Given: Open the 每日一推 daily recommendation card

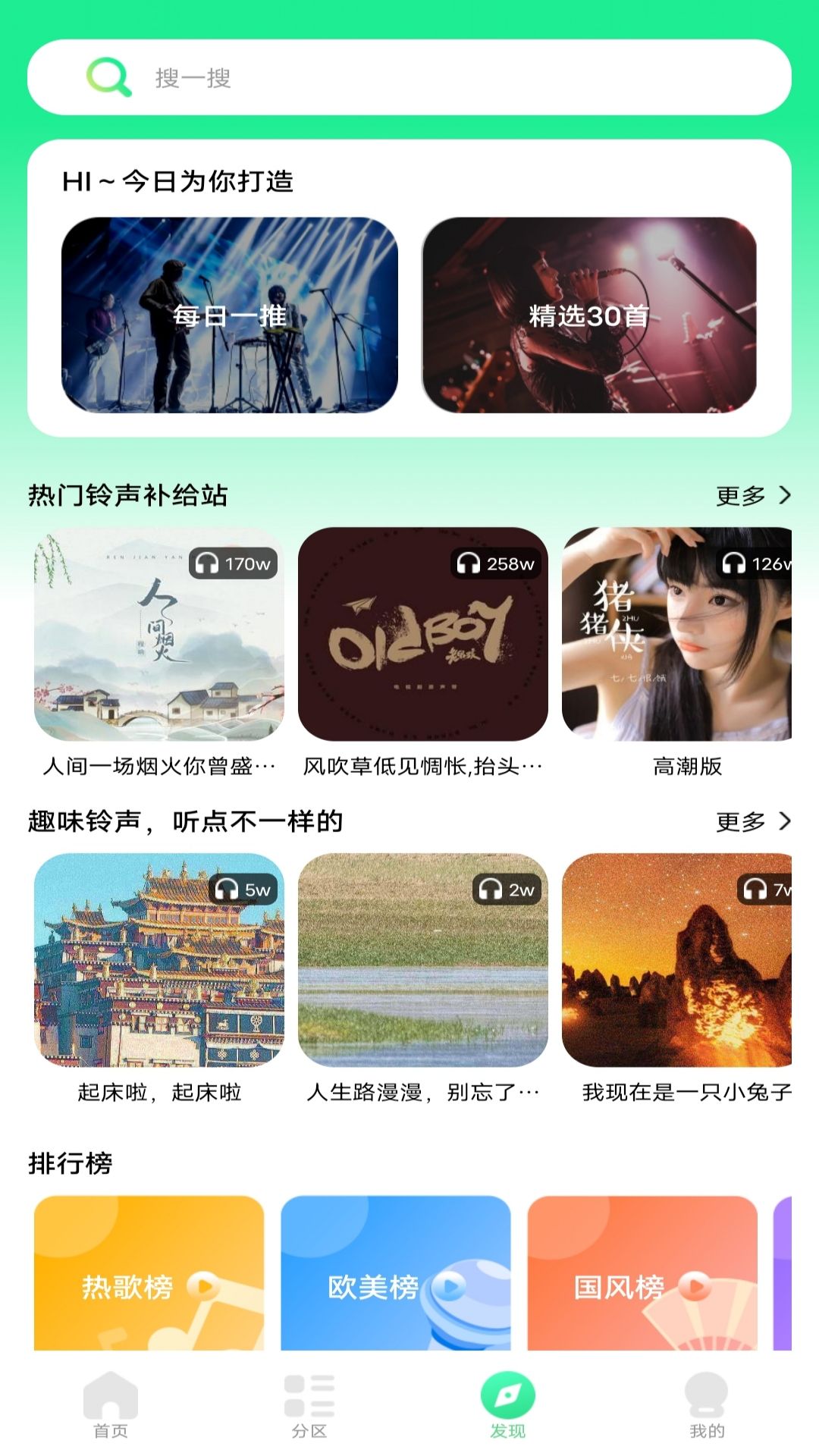Looking at the screenshot, I should [x=229, y=315].
